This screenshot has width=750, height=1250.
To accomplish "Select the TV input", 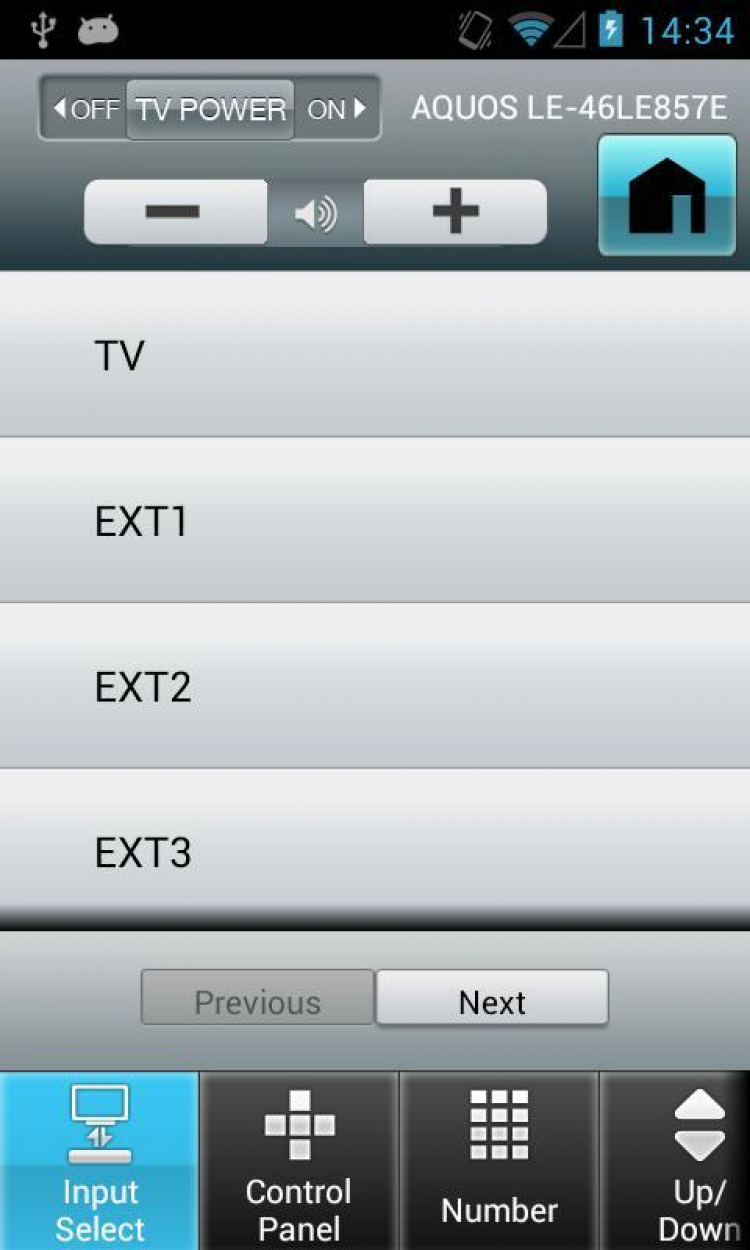I will 375,355.
